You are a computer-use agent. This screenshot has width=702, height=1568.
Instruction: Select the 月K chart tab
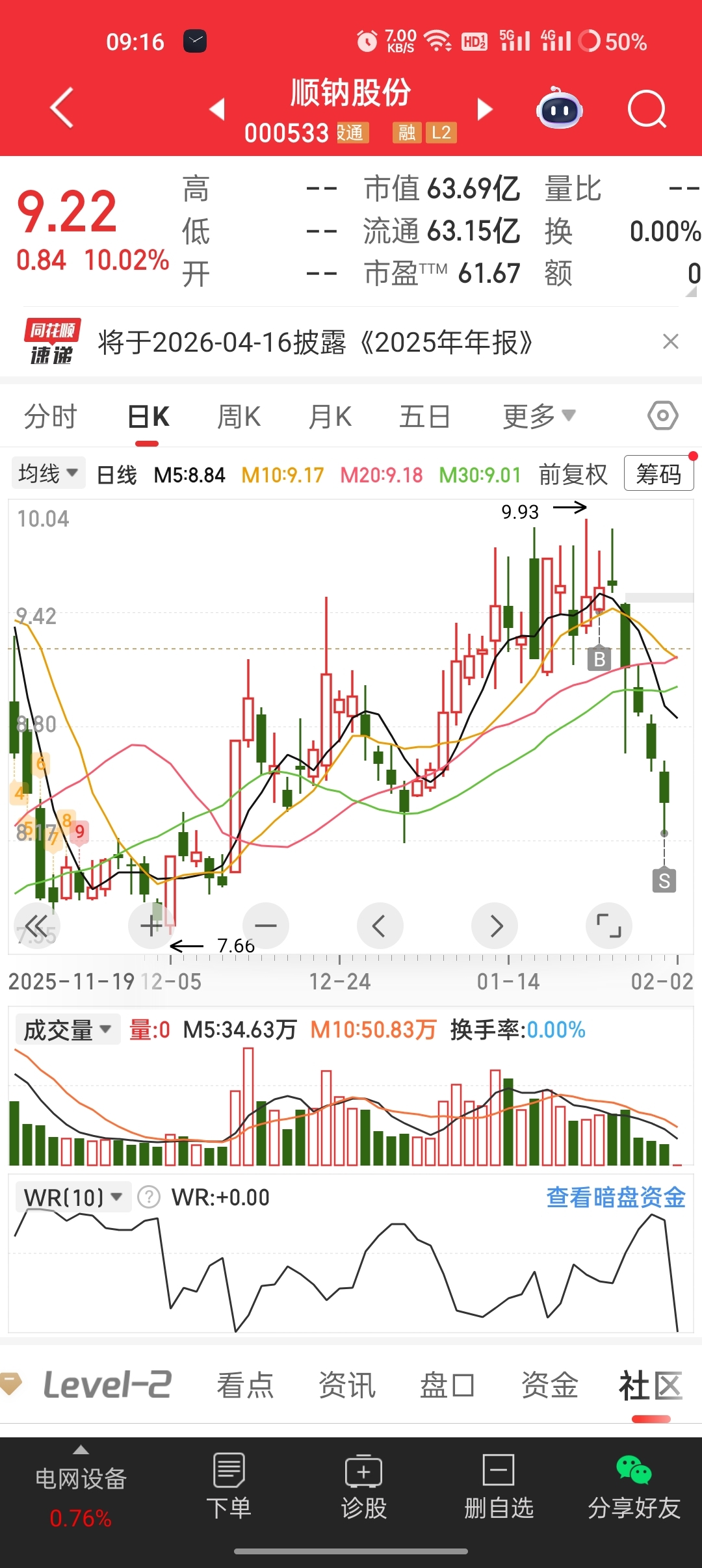[x=330, y=416]
